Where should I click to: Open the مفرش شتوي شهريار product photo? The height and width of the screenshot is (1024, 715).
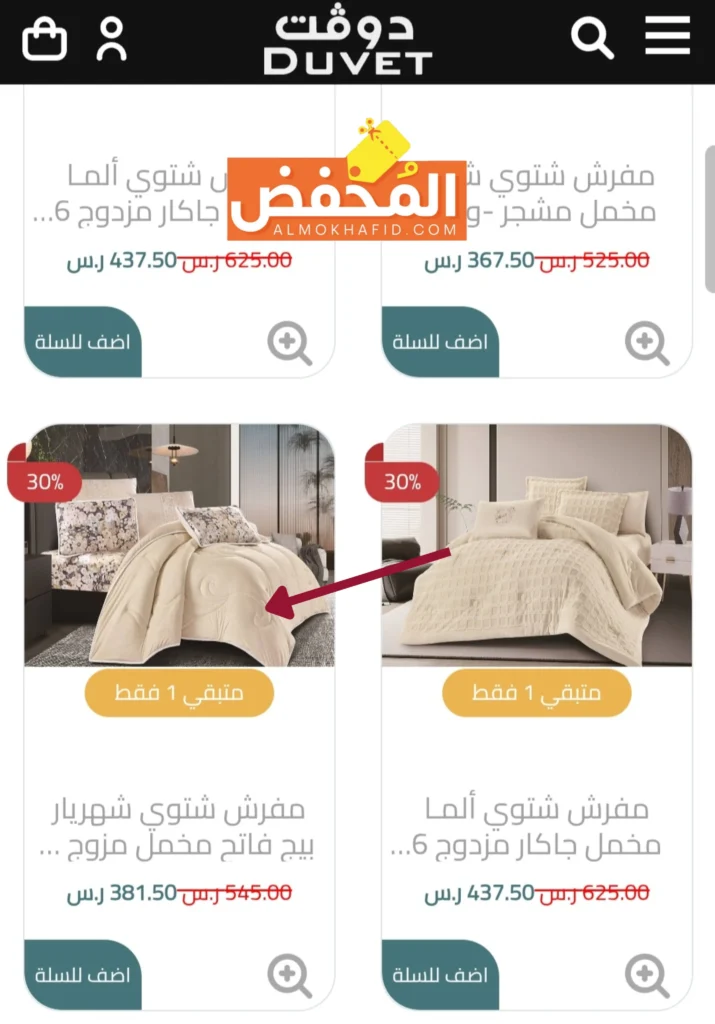[179, 545]
